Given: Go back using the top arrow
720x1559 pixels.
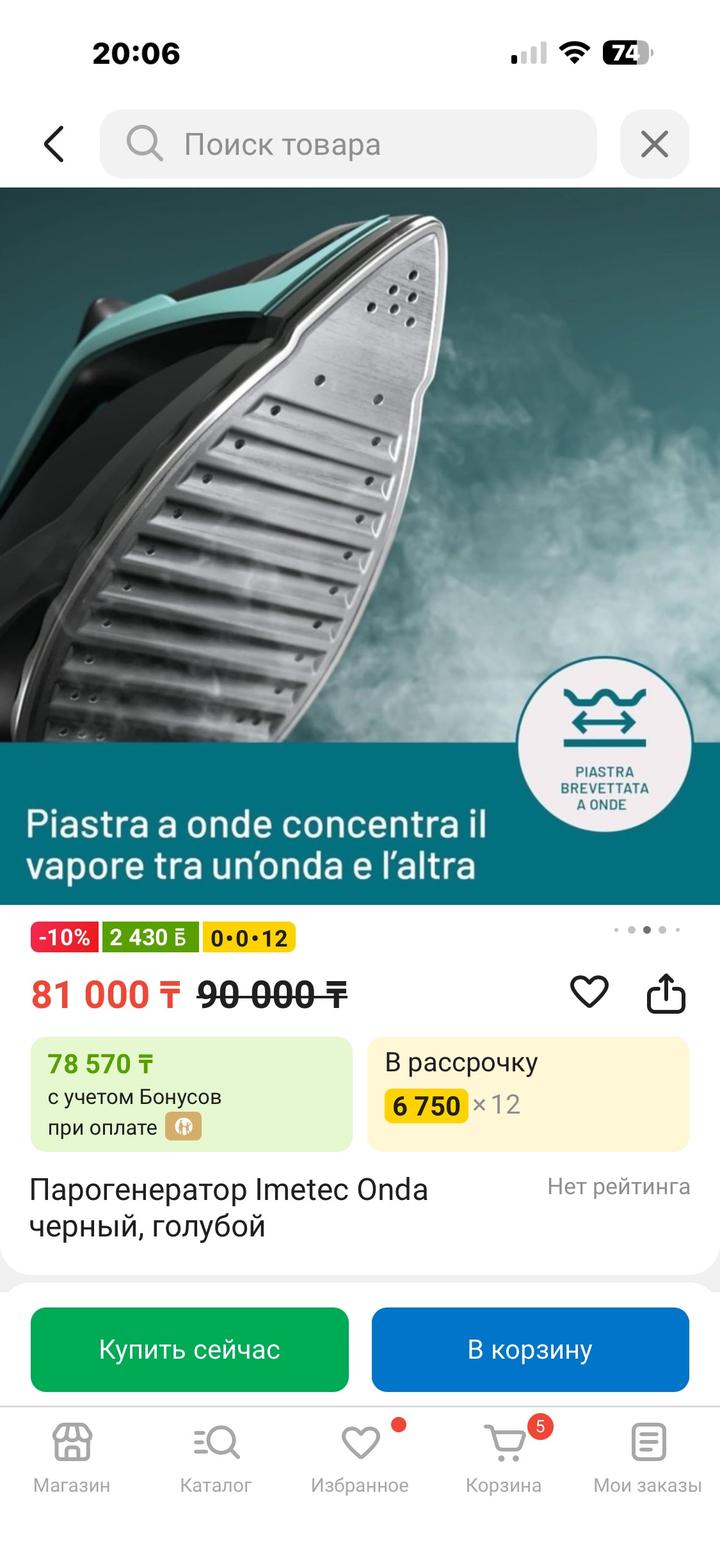Looking at the screenshot, I should pos(54,144).
